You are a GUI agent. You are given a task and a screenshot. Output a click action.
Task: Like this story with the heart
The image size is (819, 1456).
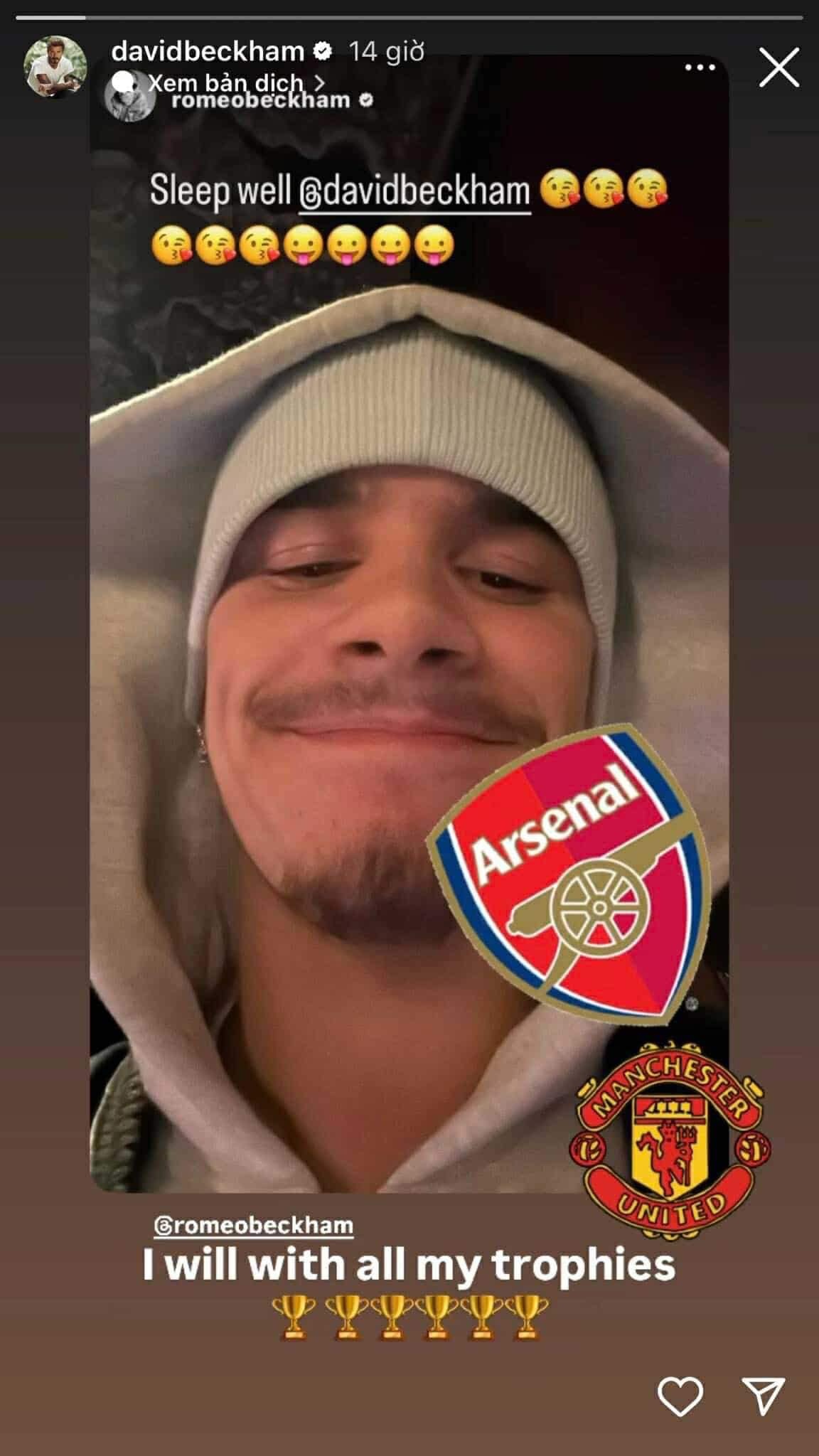tap(680, 1395)
